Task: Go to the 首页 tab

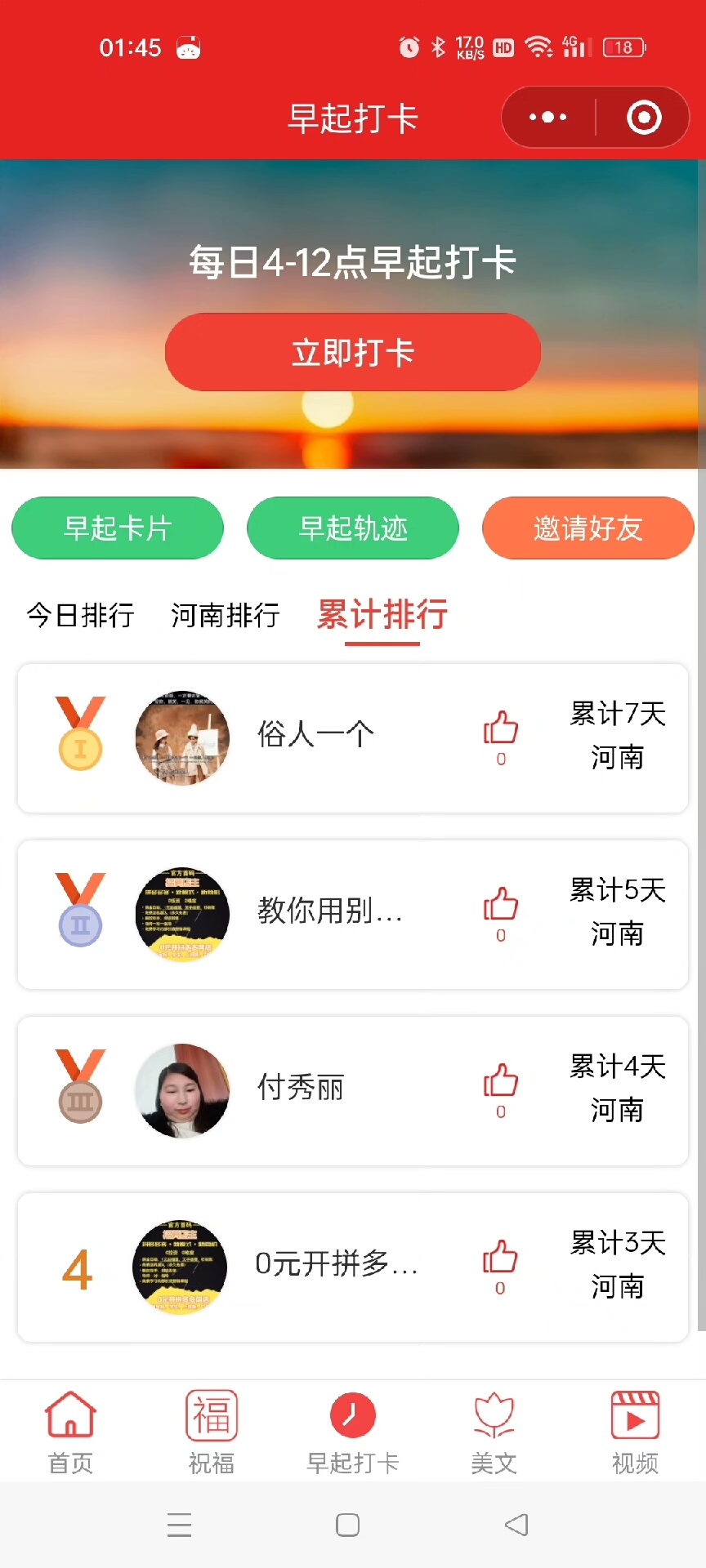Action: (70, 1432)
